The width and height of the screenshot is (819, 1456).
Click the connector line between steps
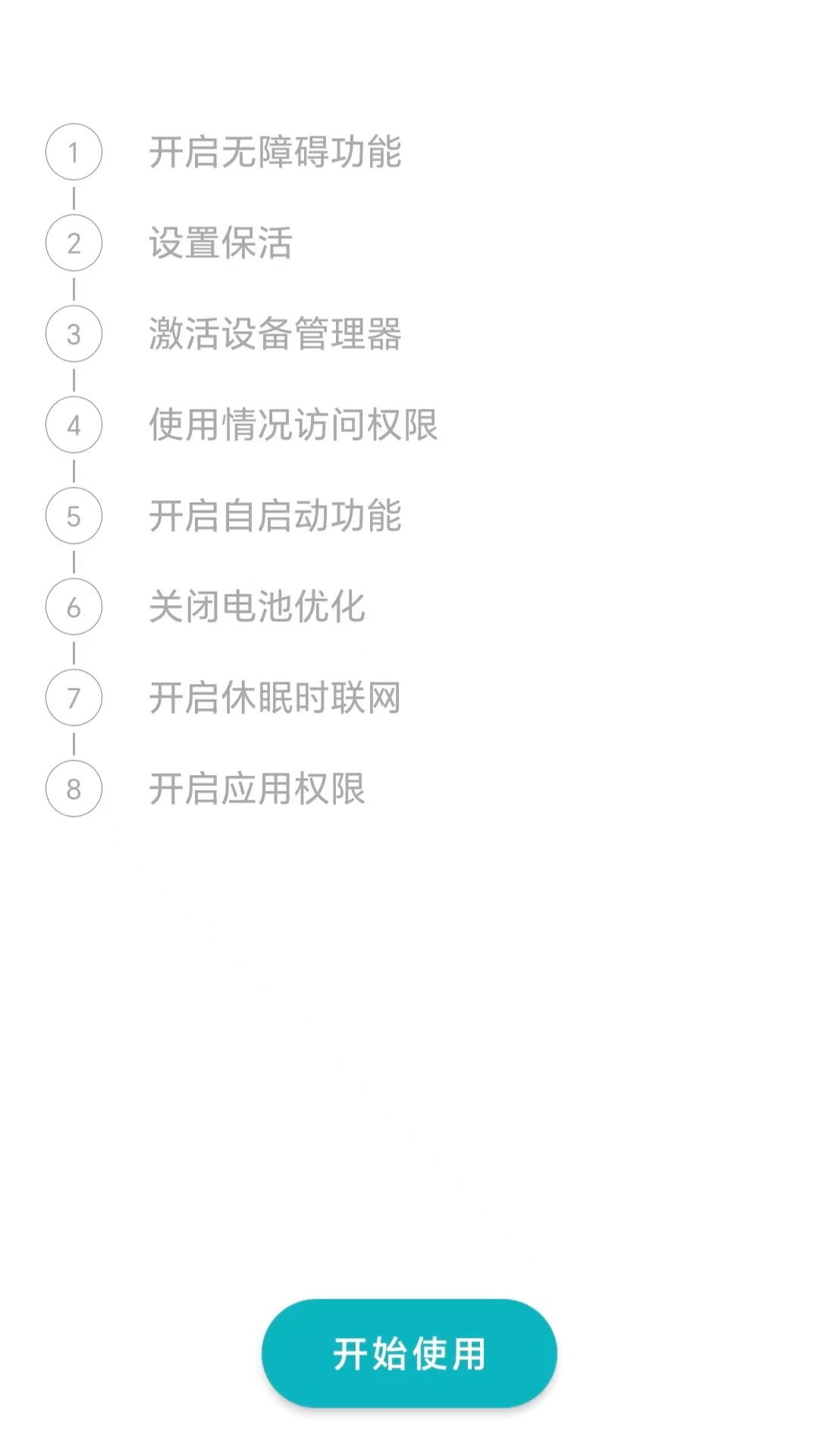[73, 197]
